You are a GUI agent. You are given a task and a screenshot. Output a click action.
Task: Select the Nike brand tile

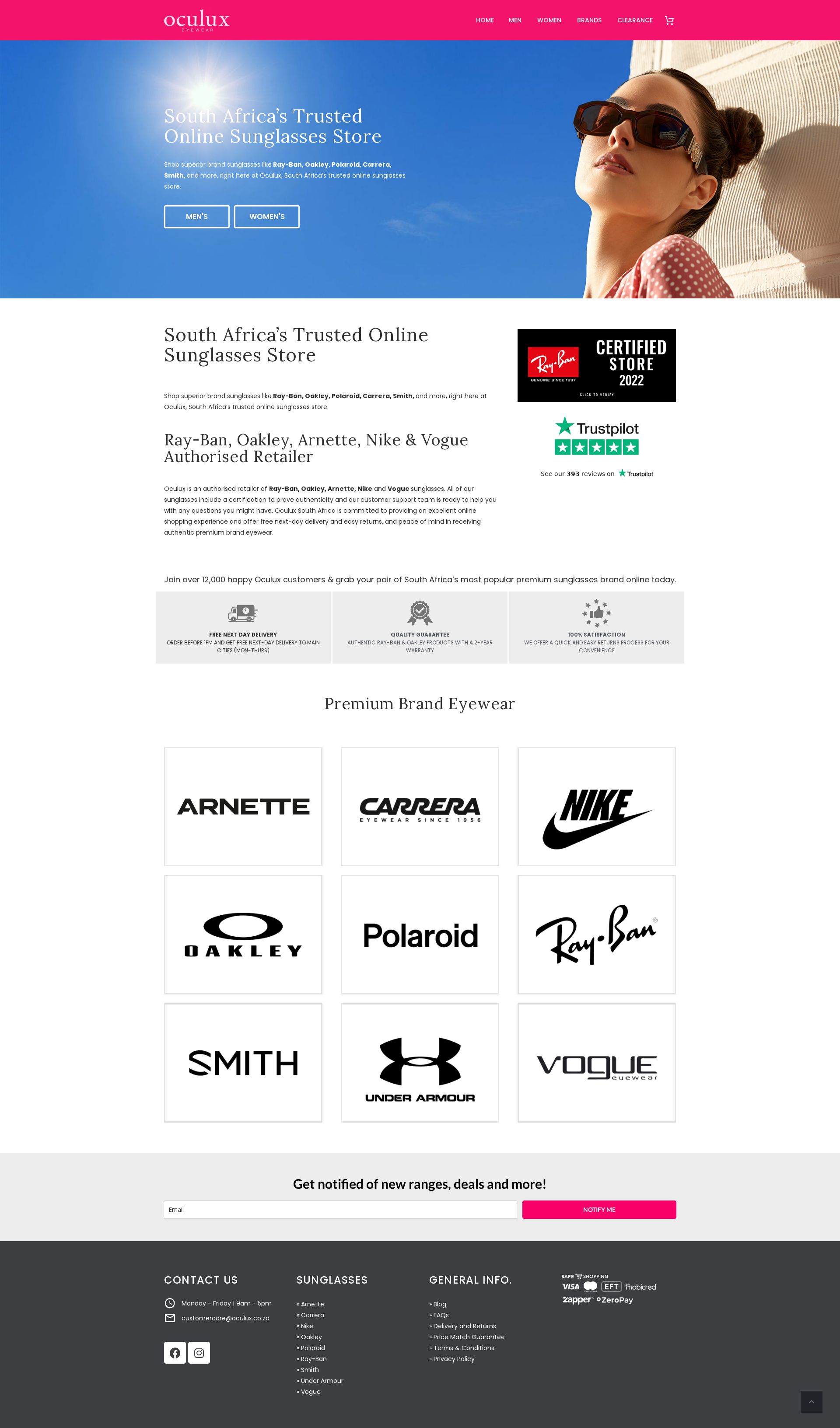[596, 806]
